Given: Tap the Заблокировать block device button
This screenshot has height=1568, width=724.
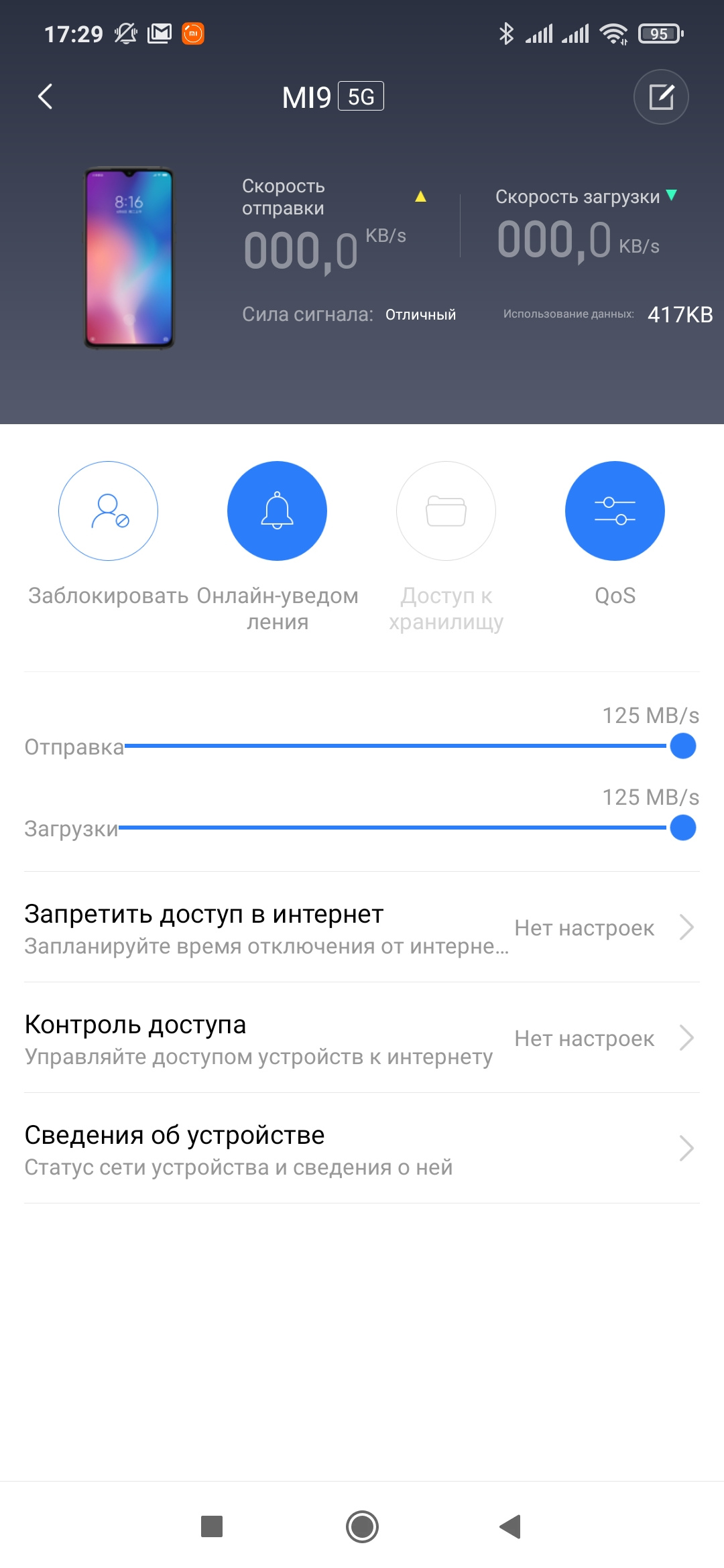Looking at the screenshot, I should point(108,511).
